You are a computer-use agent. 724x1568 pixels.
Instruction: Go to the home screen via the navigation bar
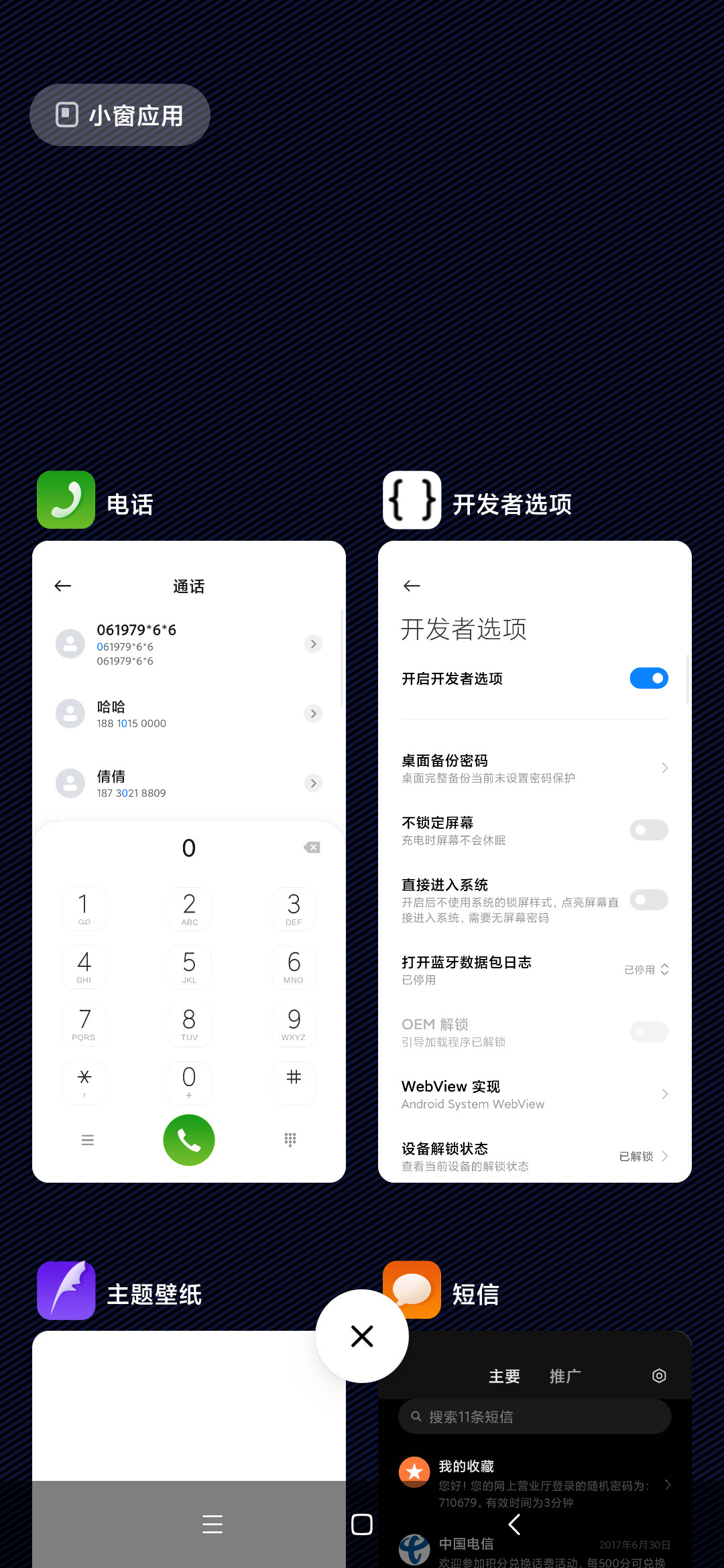pyautogui.click(x=362, y=1524)
